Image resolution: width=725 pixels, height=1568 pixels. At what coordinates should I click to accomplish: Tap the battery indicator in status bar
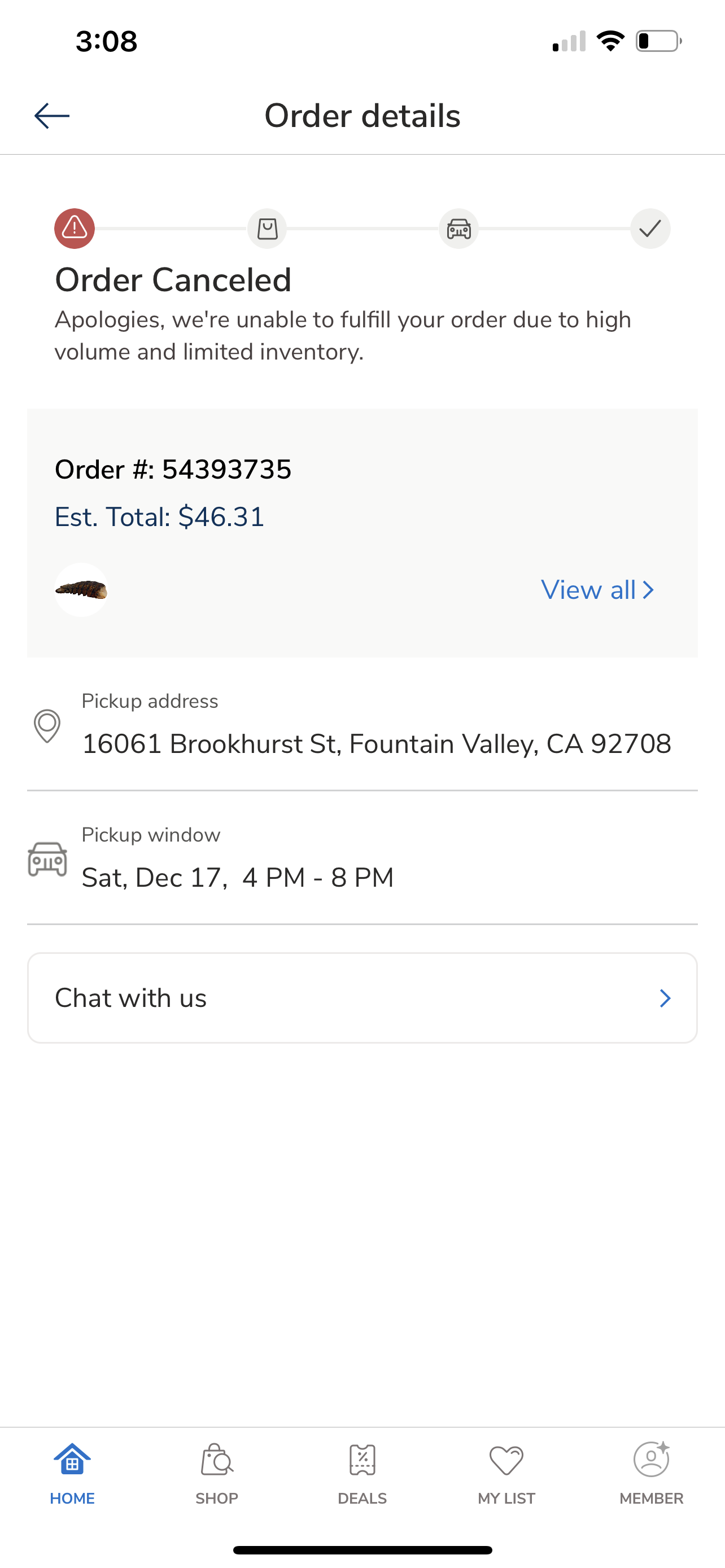pyautogui.click(x=657, y=40)
